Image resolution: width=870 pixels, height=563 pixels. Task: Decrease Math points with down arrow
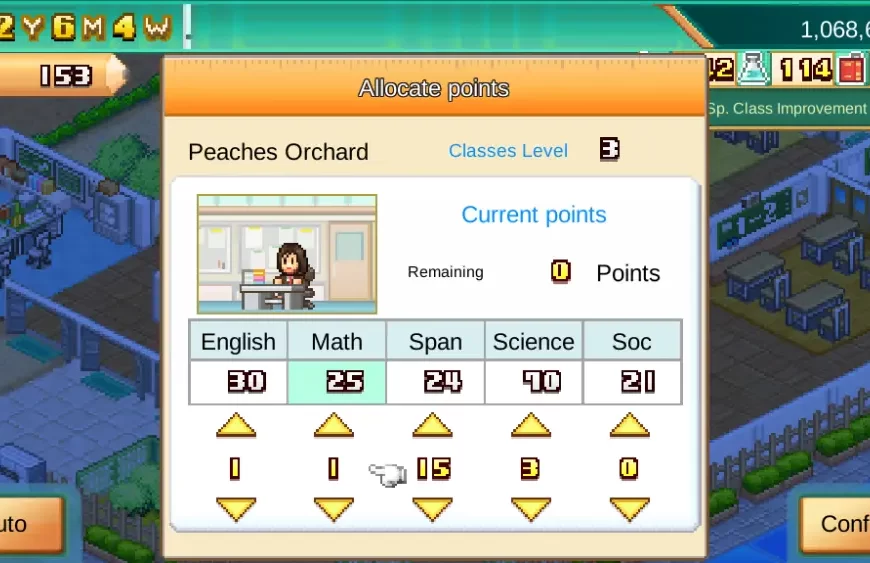click(334, 509)
